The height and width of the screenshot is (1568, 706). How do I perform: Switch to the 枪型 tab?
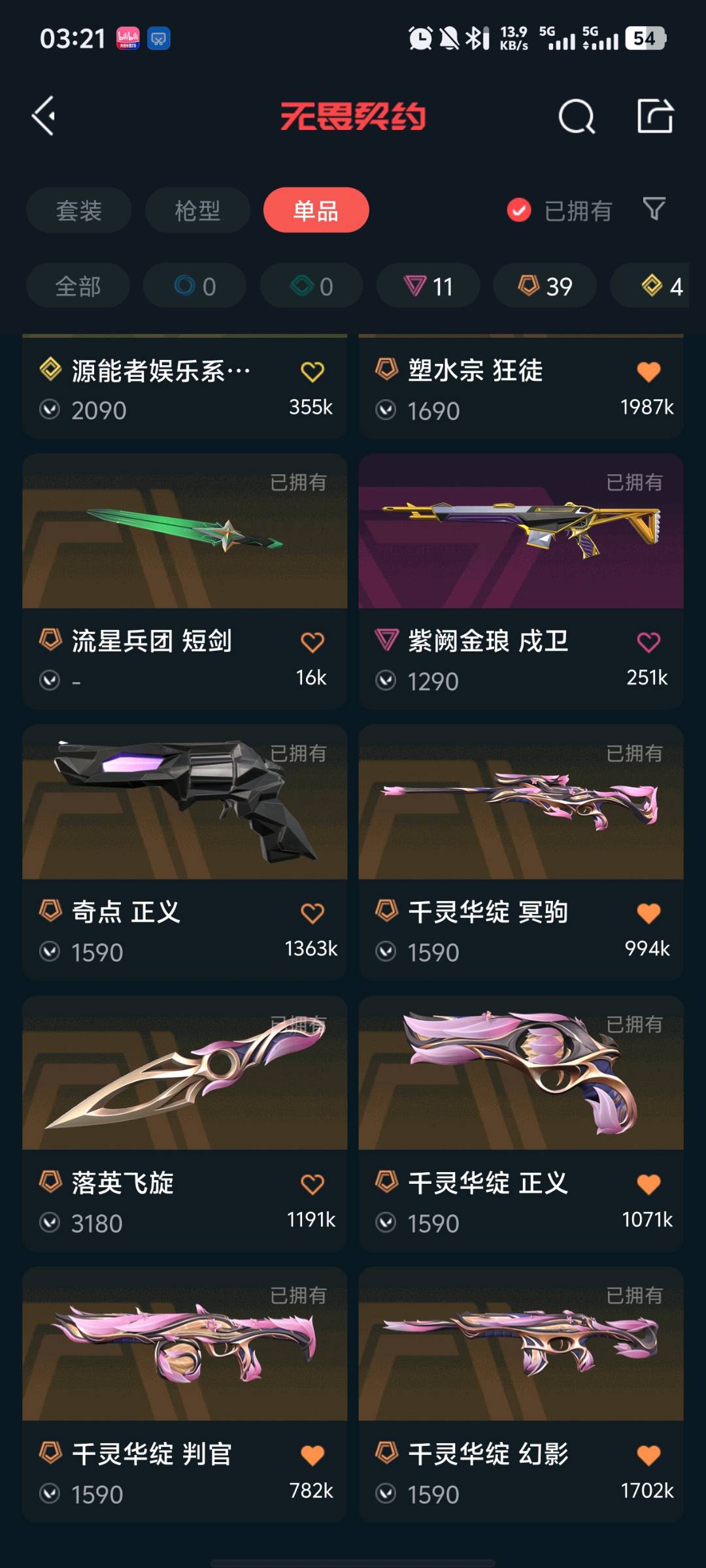197,210
